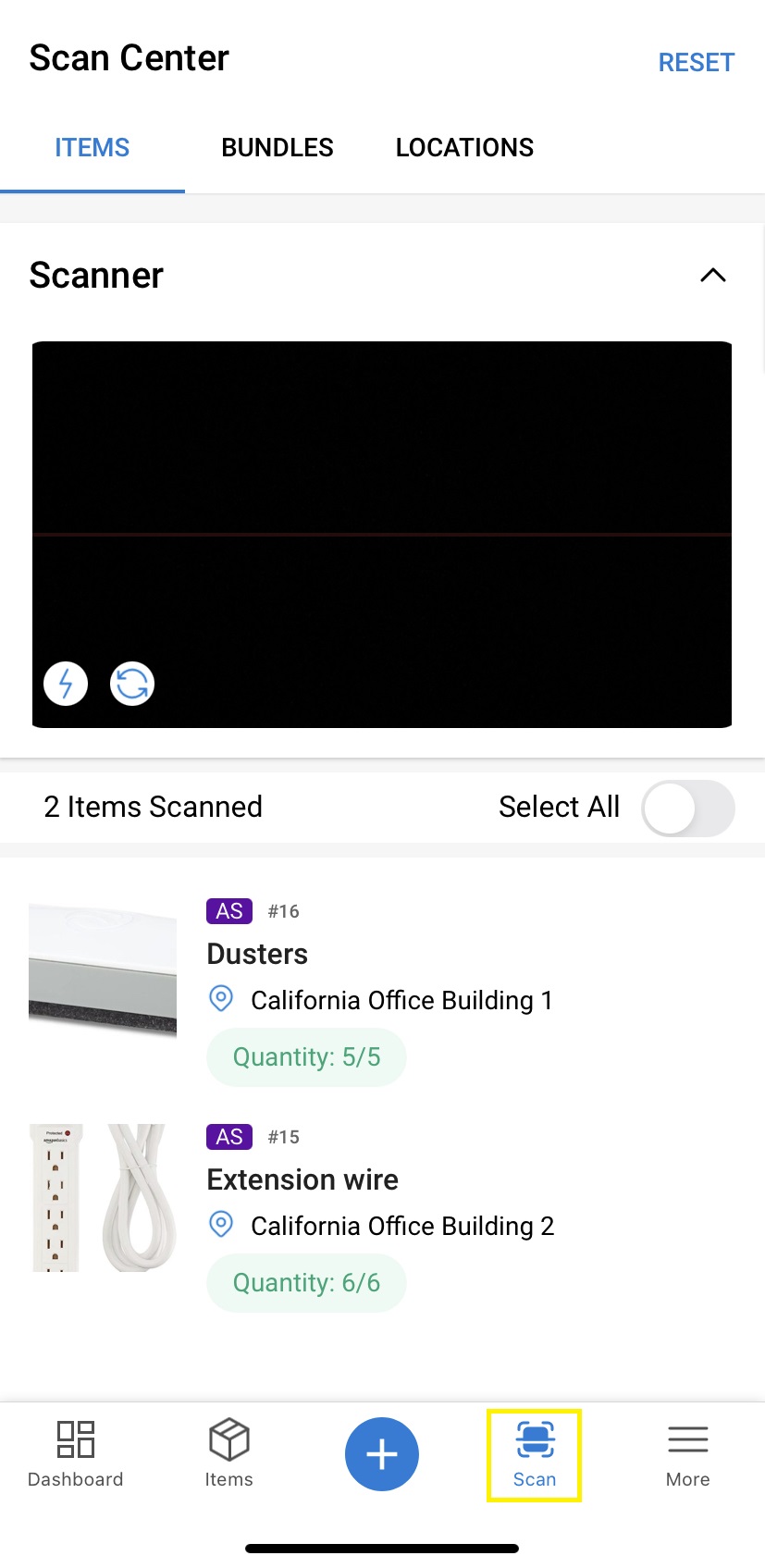
Task: Tap RESET at the top right
Action: tap(697, 62)
